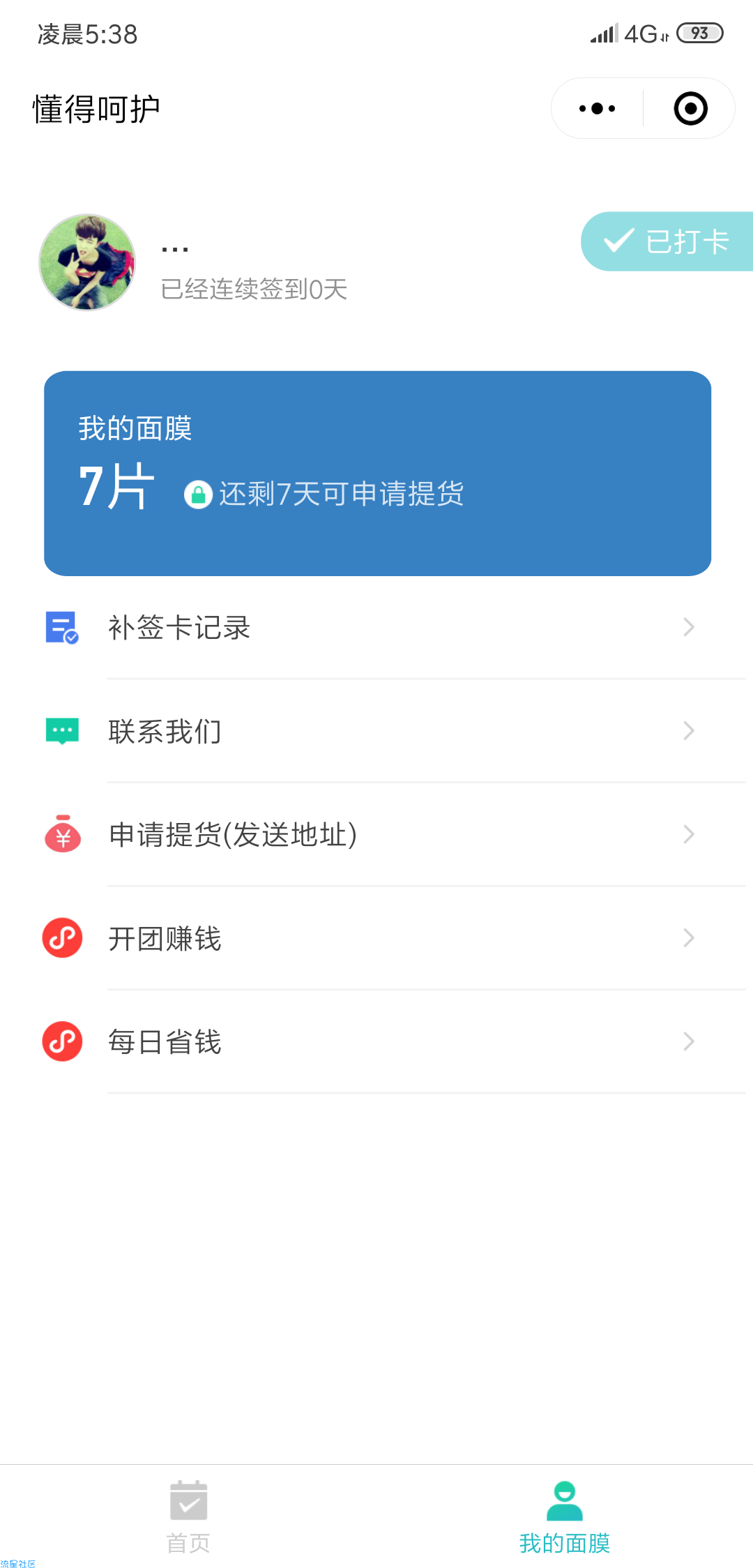Image resolution: width=753 pixels, height=1568 pixels.
Task: Tap the 已打卡 check-in button
Action: tap(667, 241)
